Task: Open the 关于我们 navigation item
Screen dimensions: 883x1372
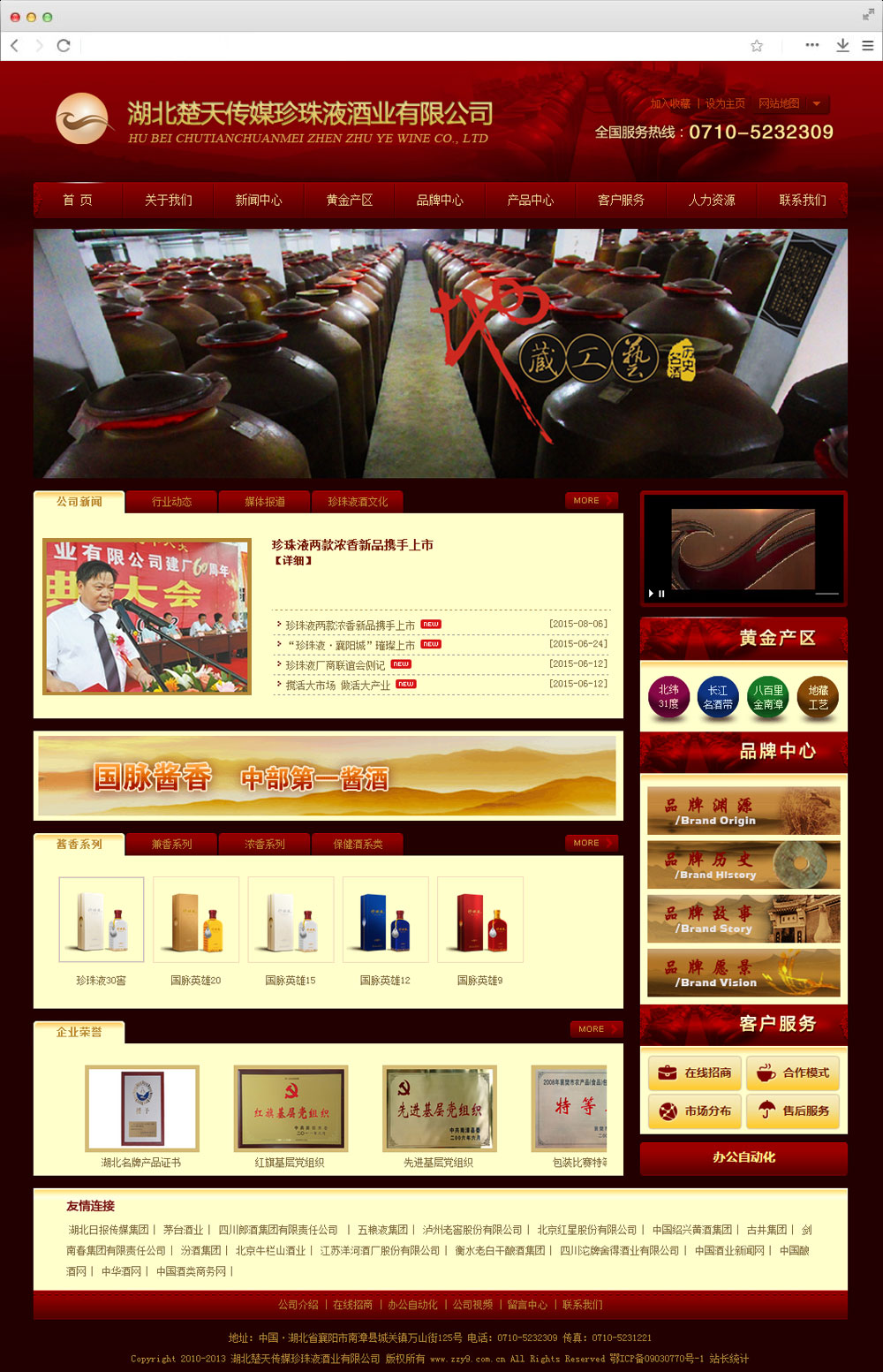Action: pos(168,201)
